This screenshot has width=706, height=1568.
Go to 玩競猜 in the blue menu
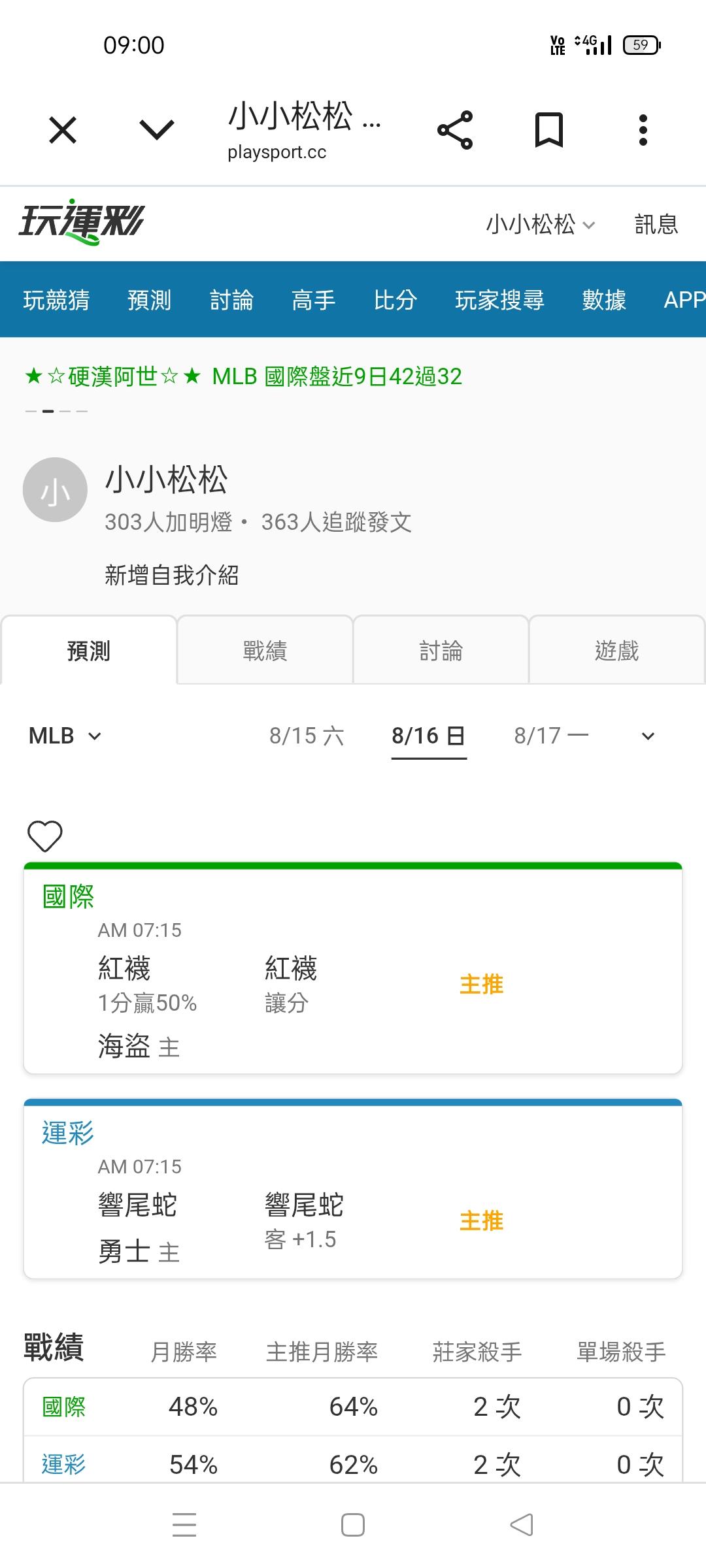pos(56,300)
